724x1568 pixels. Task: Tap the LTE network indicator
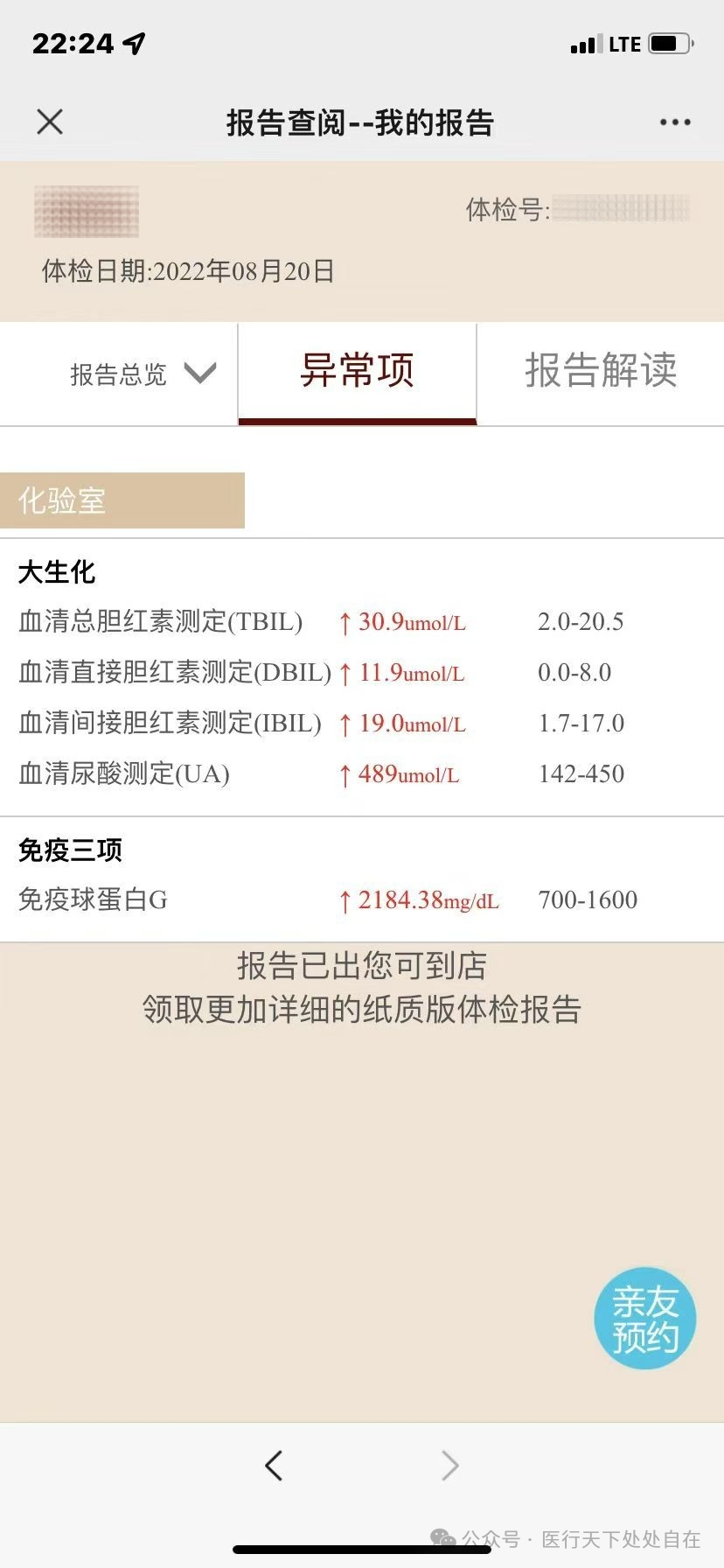(627, 42)
